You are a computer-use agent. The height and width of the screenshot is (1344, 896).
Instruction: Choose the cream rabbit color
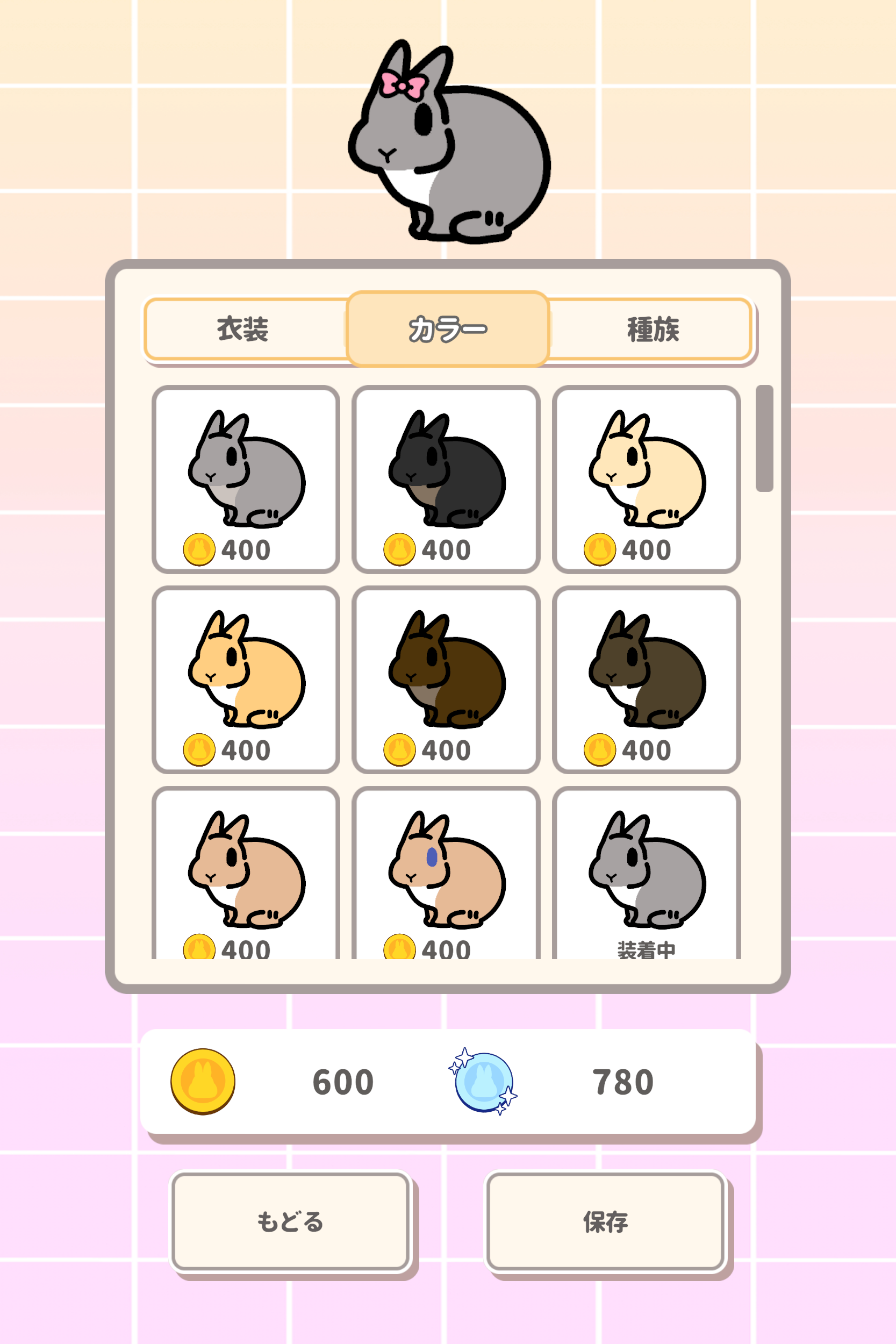(646, 479)
